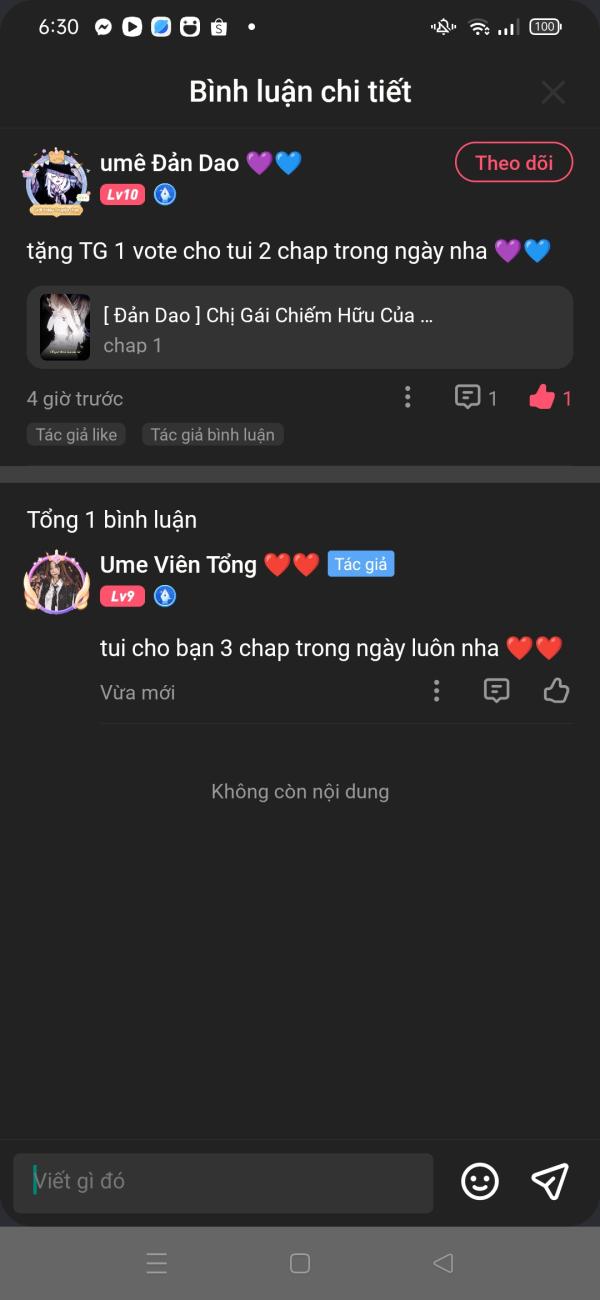
Task: View Ume Viên Tổng's profile avatar
Action: (x=56, y=581)
